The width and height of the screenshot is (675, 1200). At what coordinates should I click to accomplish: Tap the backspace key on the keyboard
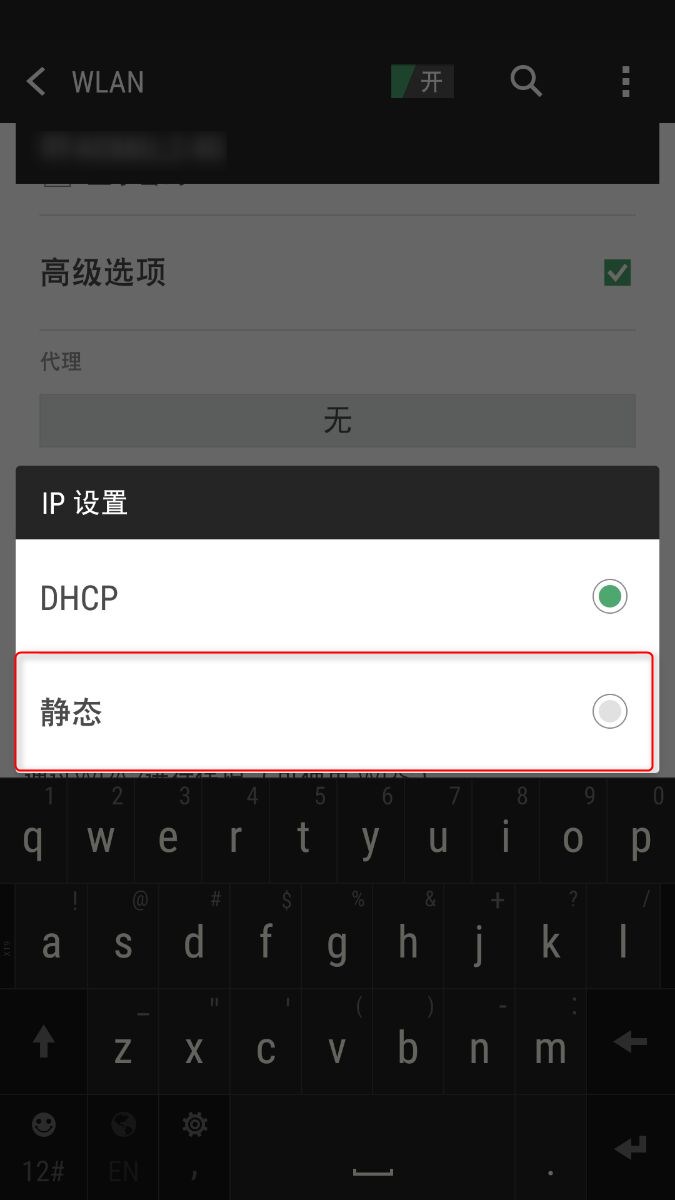click(630, 1043)
